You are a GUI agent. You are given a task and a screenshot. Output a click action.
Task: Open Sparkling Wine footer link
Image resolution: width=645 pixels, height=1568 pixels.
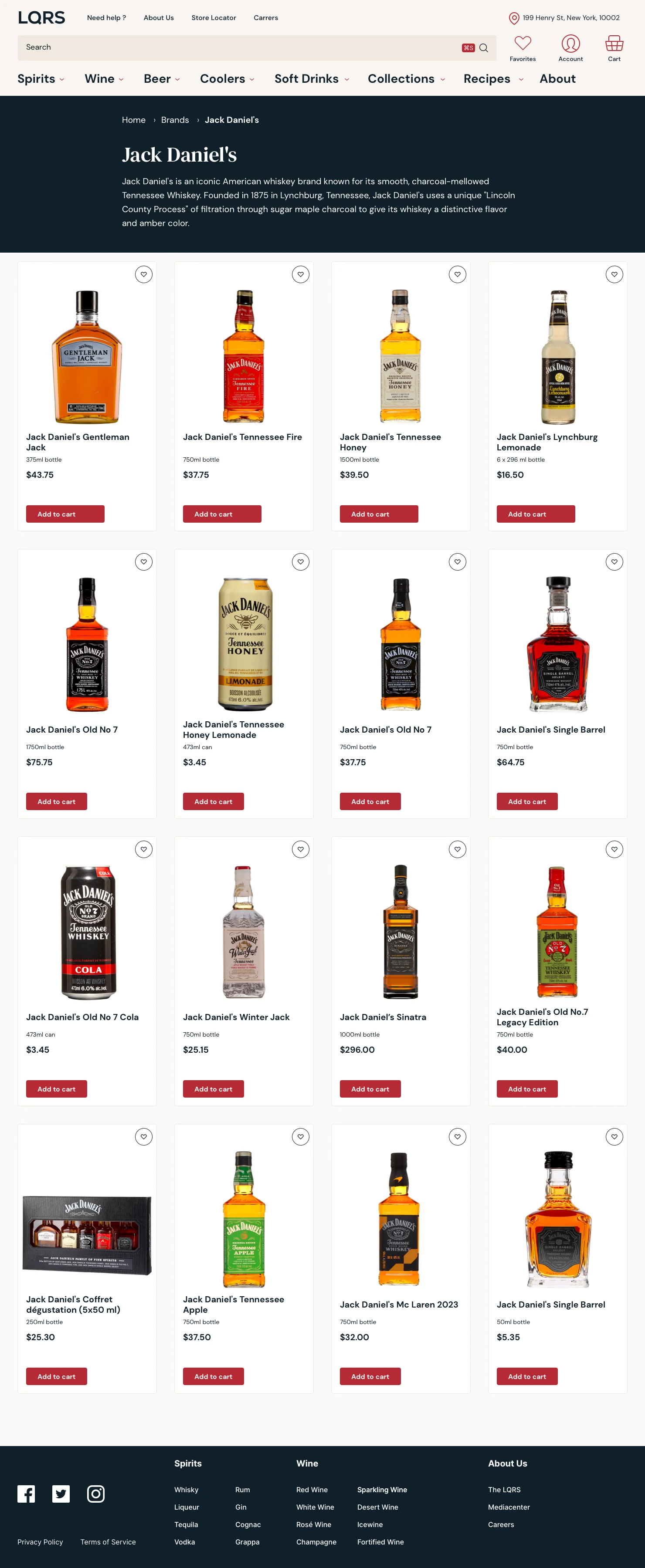tap(382, 1490)
